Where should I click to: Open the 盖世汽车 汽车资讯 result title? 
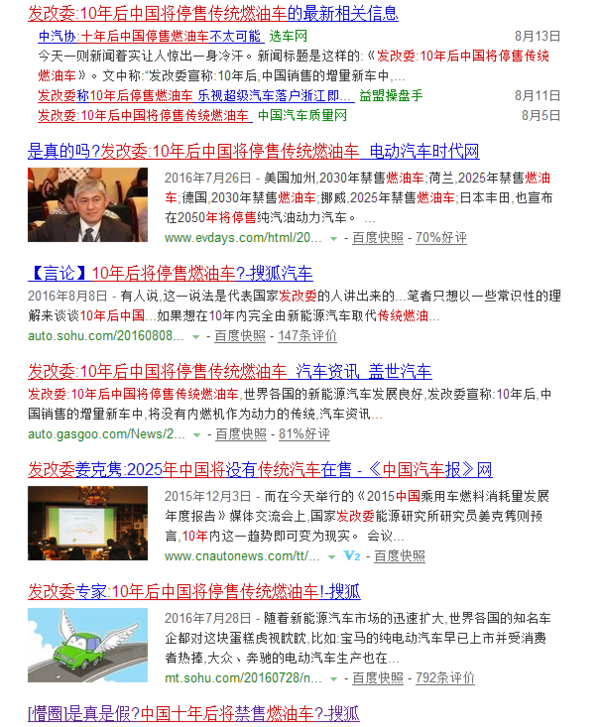tap(230, 372)
